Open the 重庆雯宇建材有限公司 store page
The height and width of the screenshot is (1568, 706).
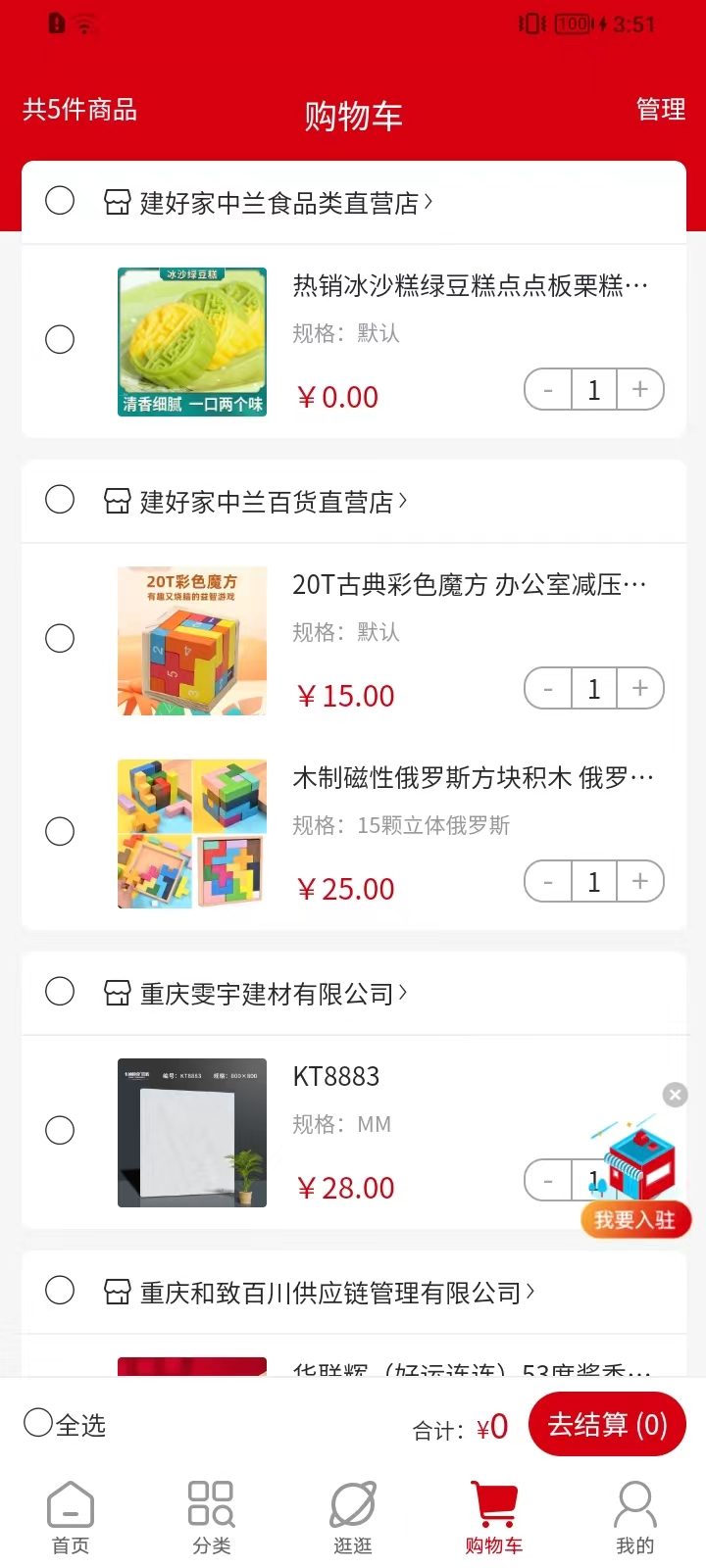(267, 994)
